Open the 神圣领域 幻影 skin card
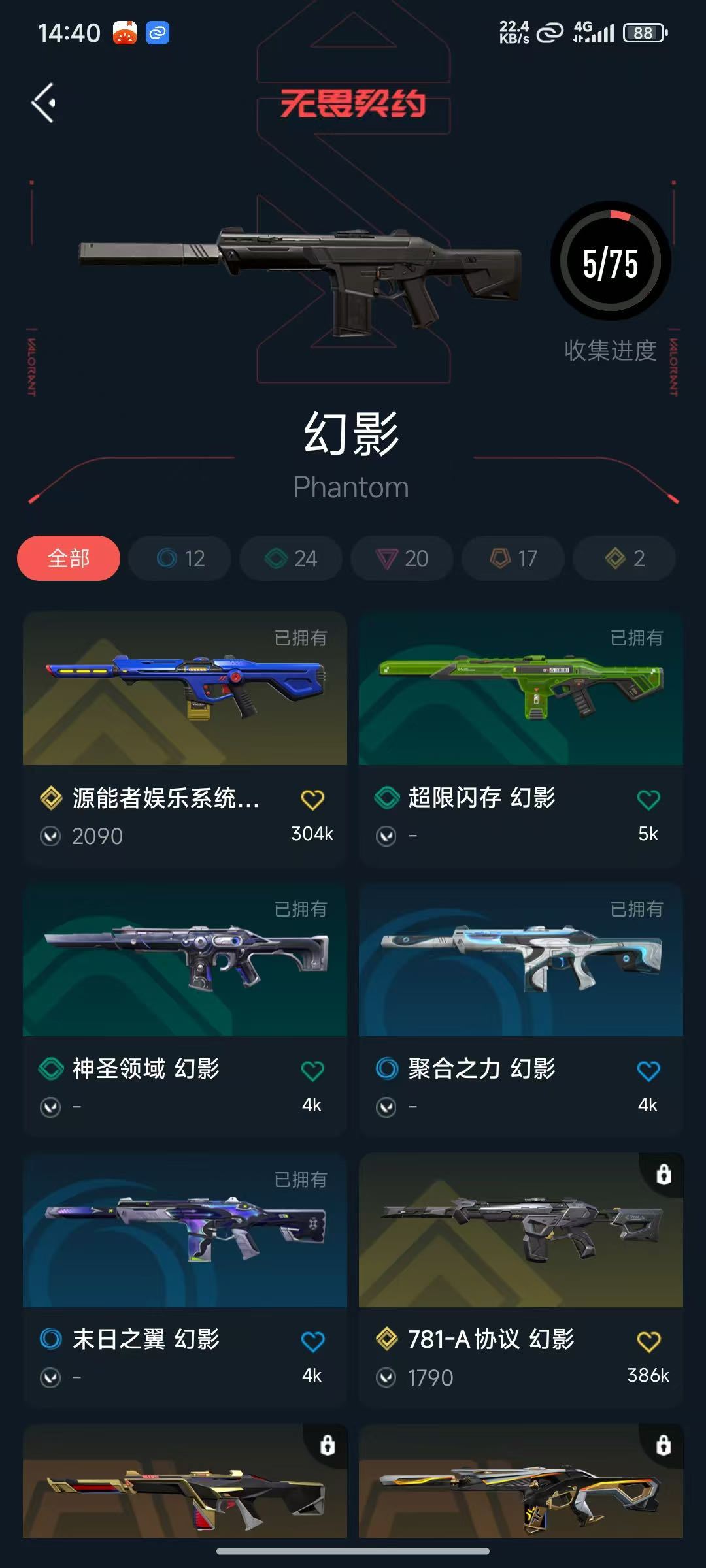706x1568 pixels. pos(185,1010)
